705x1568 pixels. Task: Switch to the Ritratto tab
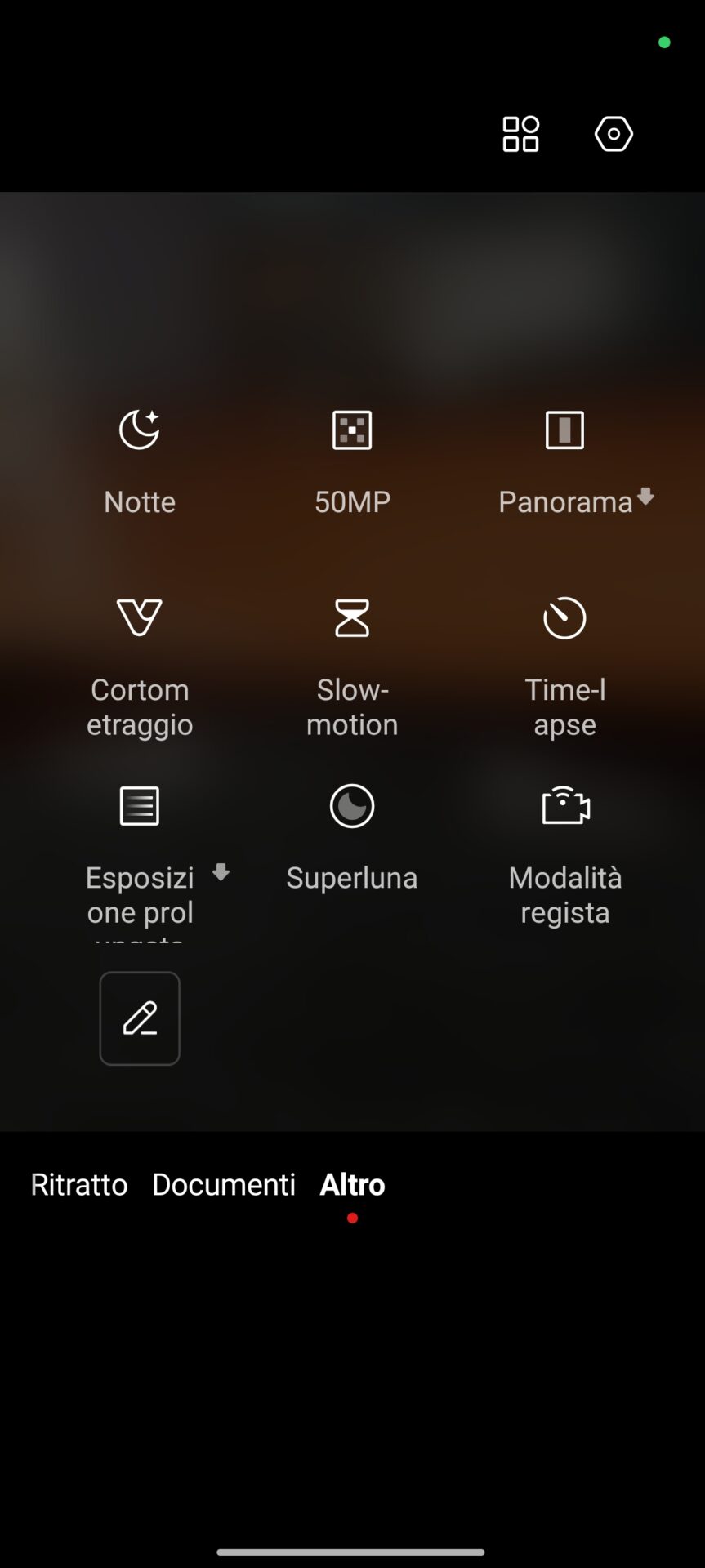79,1184
